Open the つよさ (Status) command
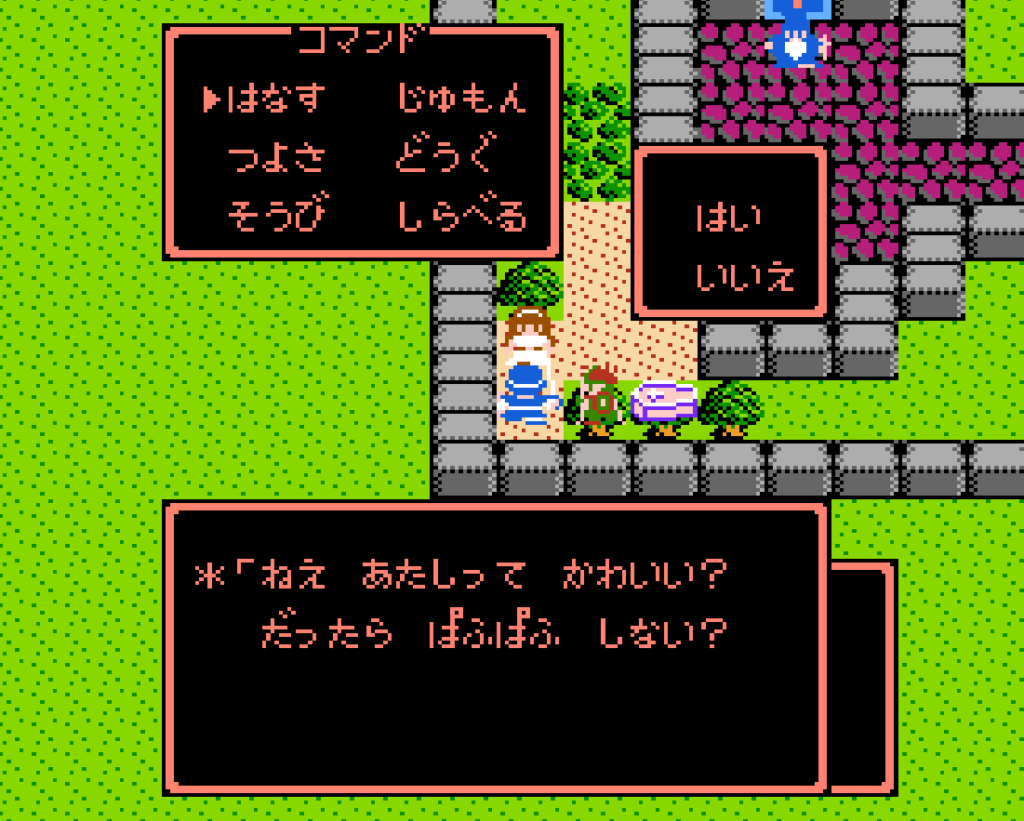This screenshot has height=821, width=1024. coord(276,157)
